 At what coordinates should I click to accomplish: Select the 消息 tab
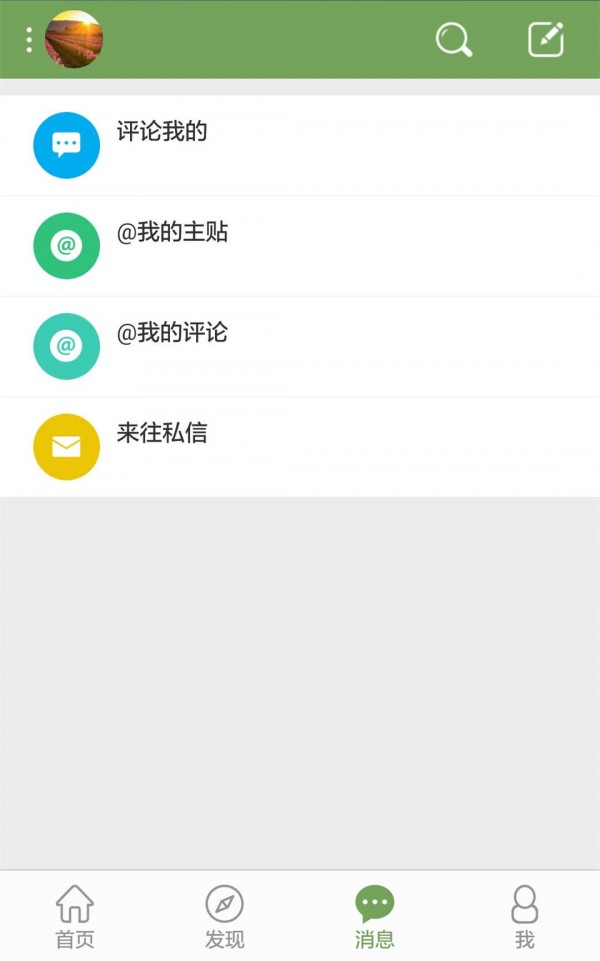tap(375, 916)
